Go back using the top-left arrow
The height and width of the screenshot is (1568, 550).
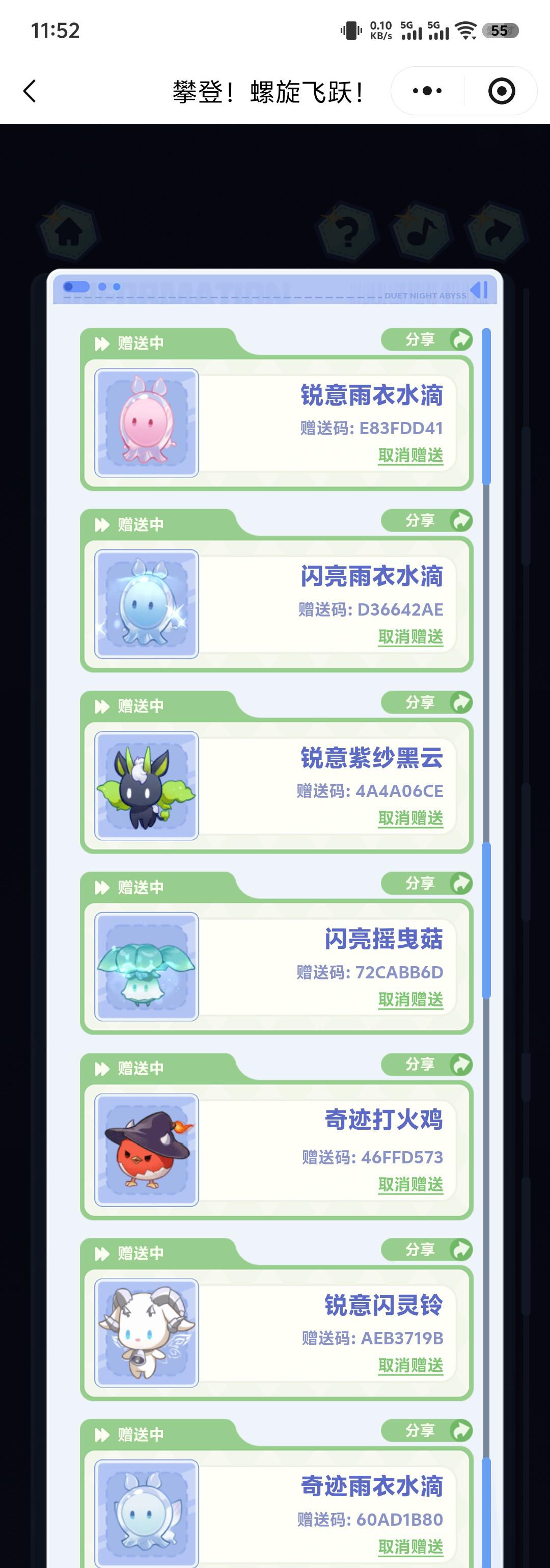30,91
